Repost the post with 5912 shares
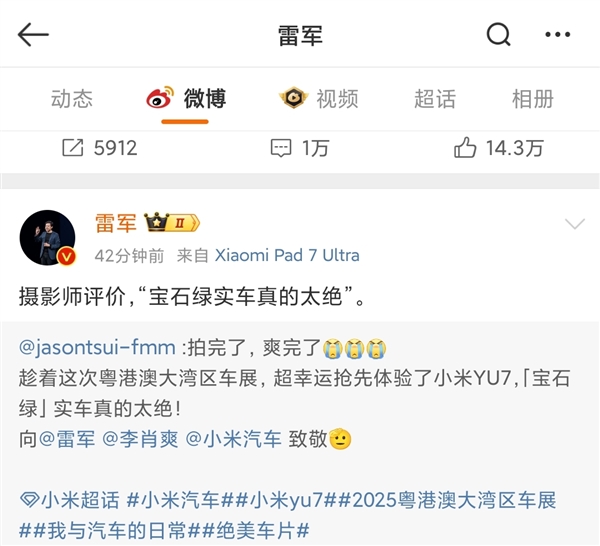This screenshot has width=600, height=546. 98,148
